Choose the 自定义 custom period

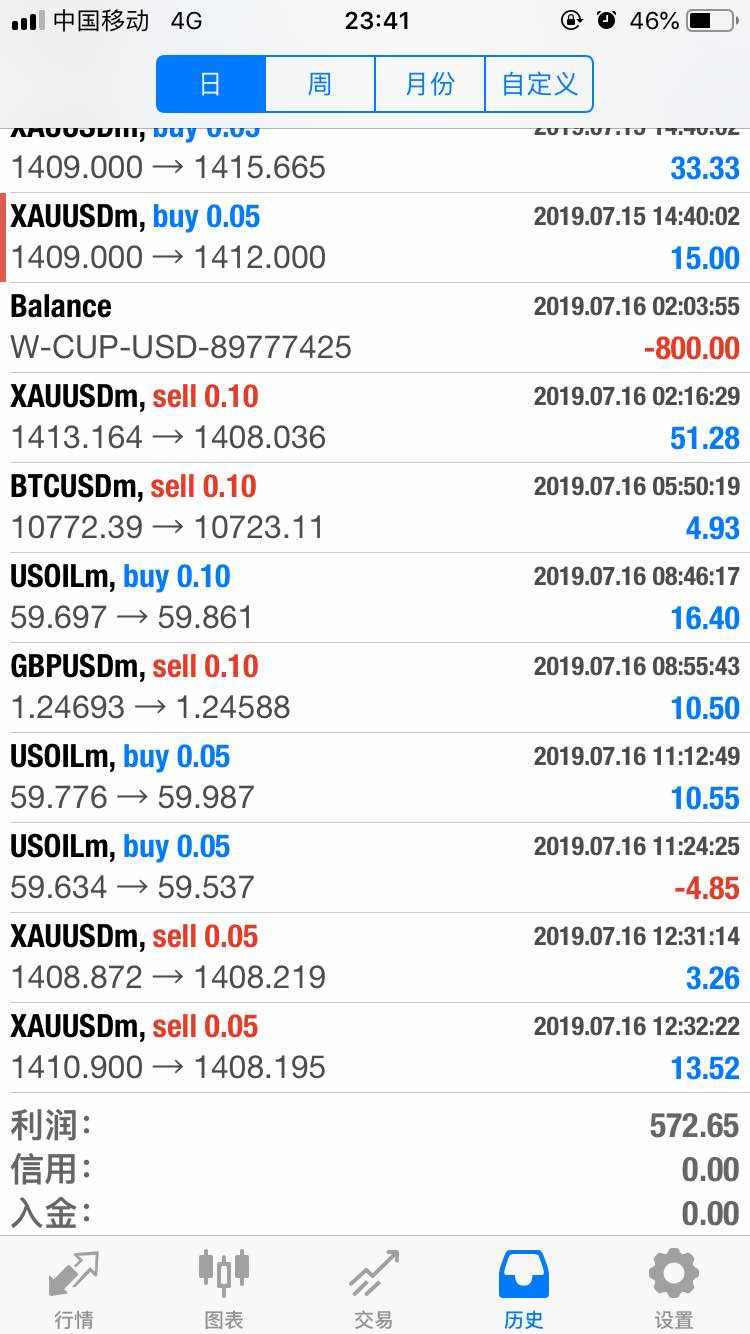click(x=539, y=84)
